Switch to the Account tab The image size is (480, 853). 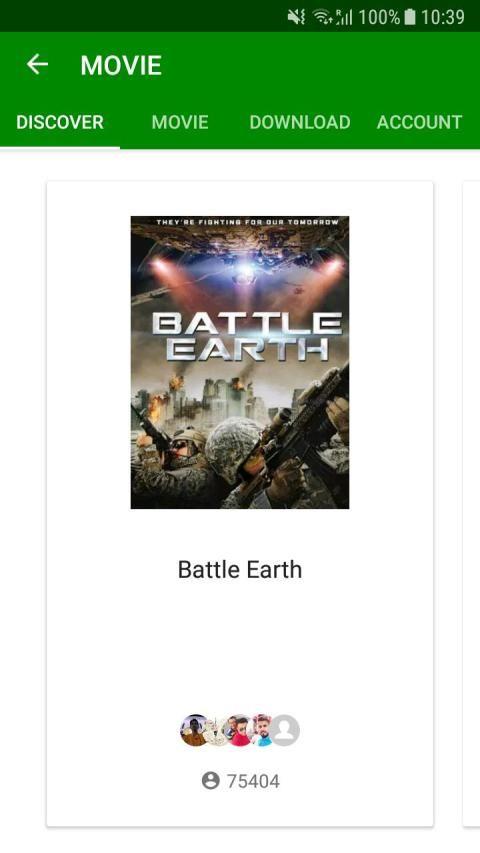pyautogui.click(x=420, y=122)
